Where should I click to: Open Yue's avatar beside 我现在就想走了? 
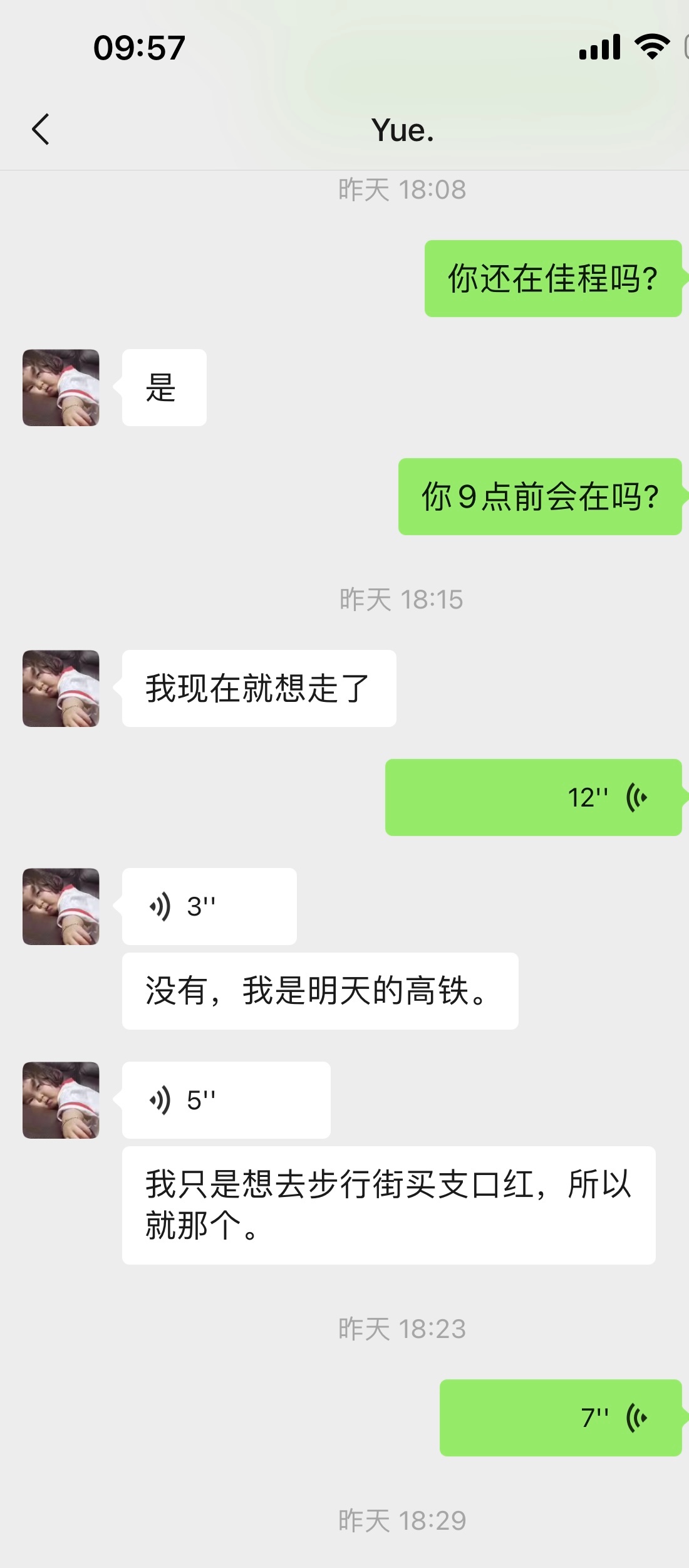(x=61, y=688)
